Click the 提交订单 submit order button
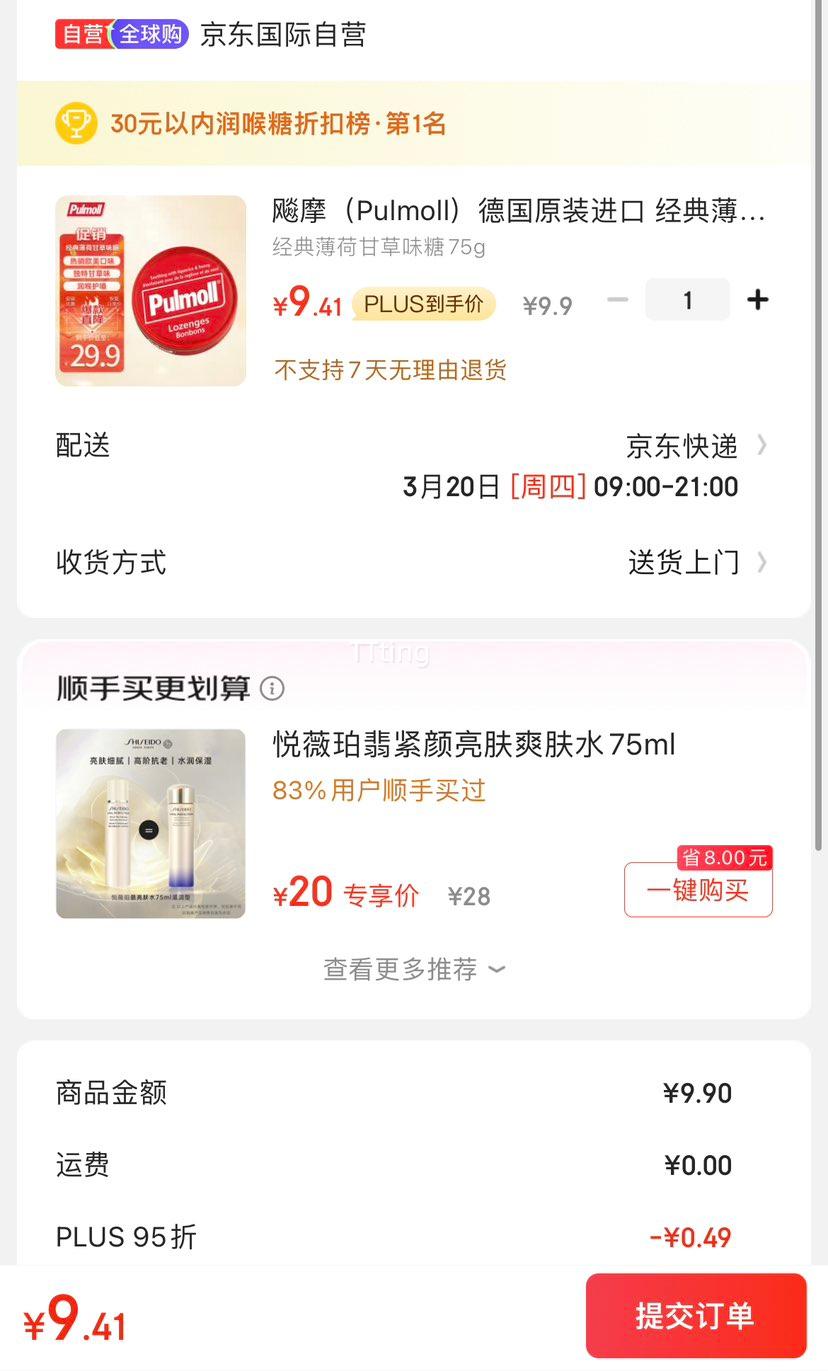This screenshot has width=828, height=1371. pos(696,1316)
